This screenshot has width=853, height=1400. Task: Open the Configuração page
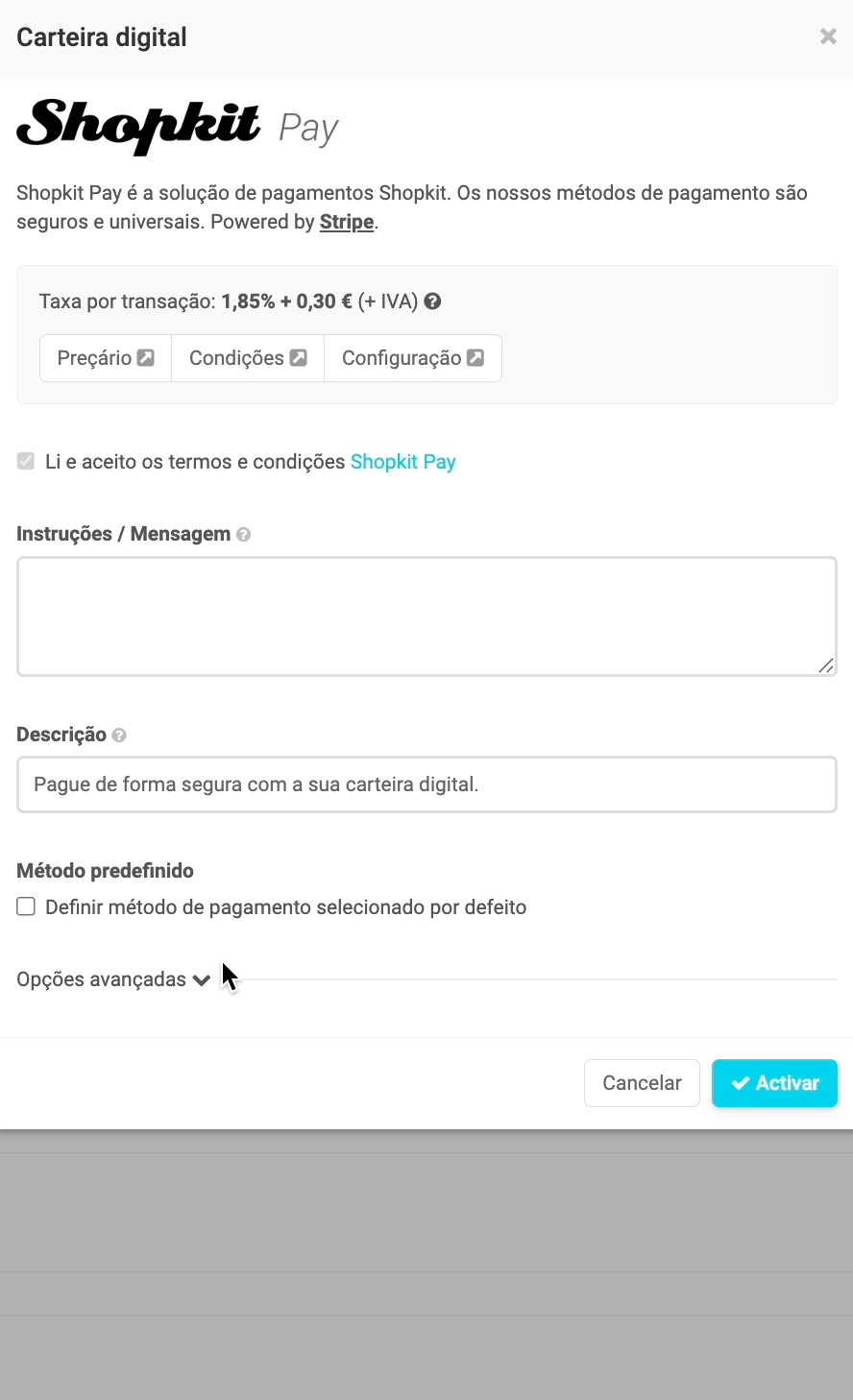pos(412,358)
